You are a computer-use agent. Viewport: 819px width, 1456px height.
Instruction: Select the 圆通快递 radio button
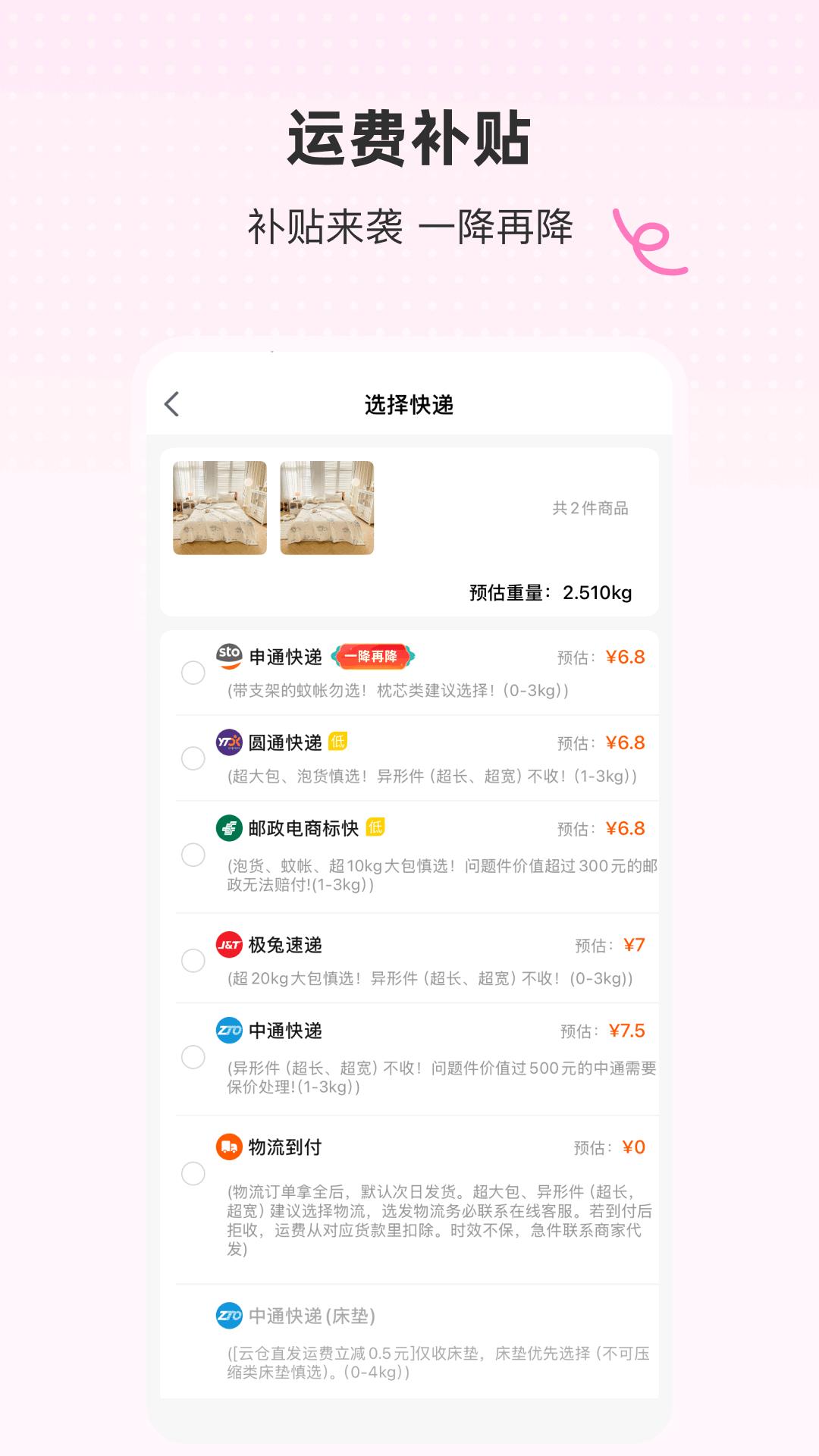[192, 759]
